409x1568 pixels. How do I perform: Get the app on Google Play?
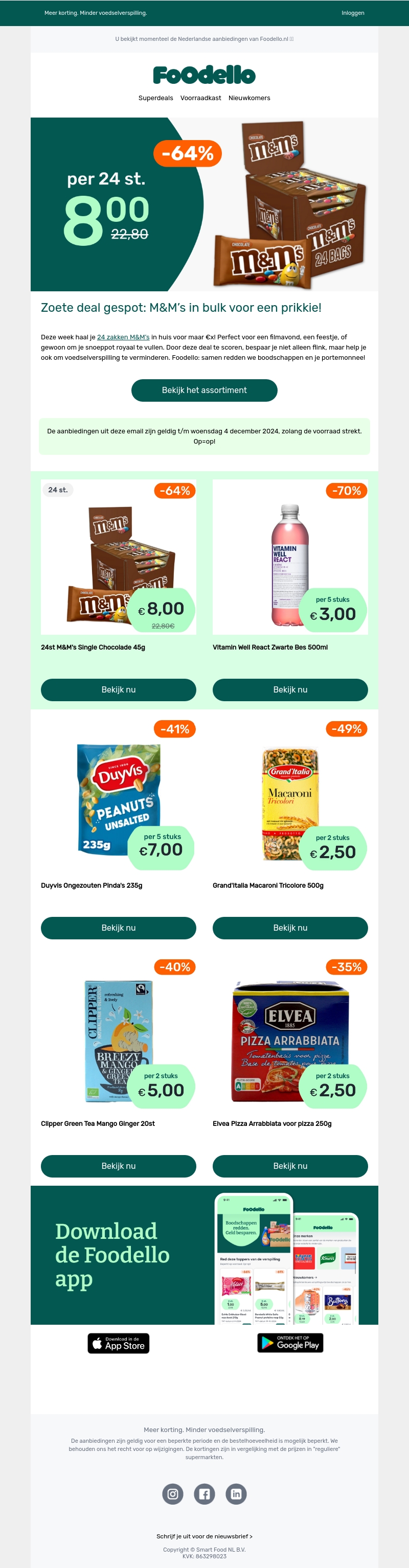[290, 1343]
